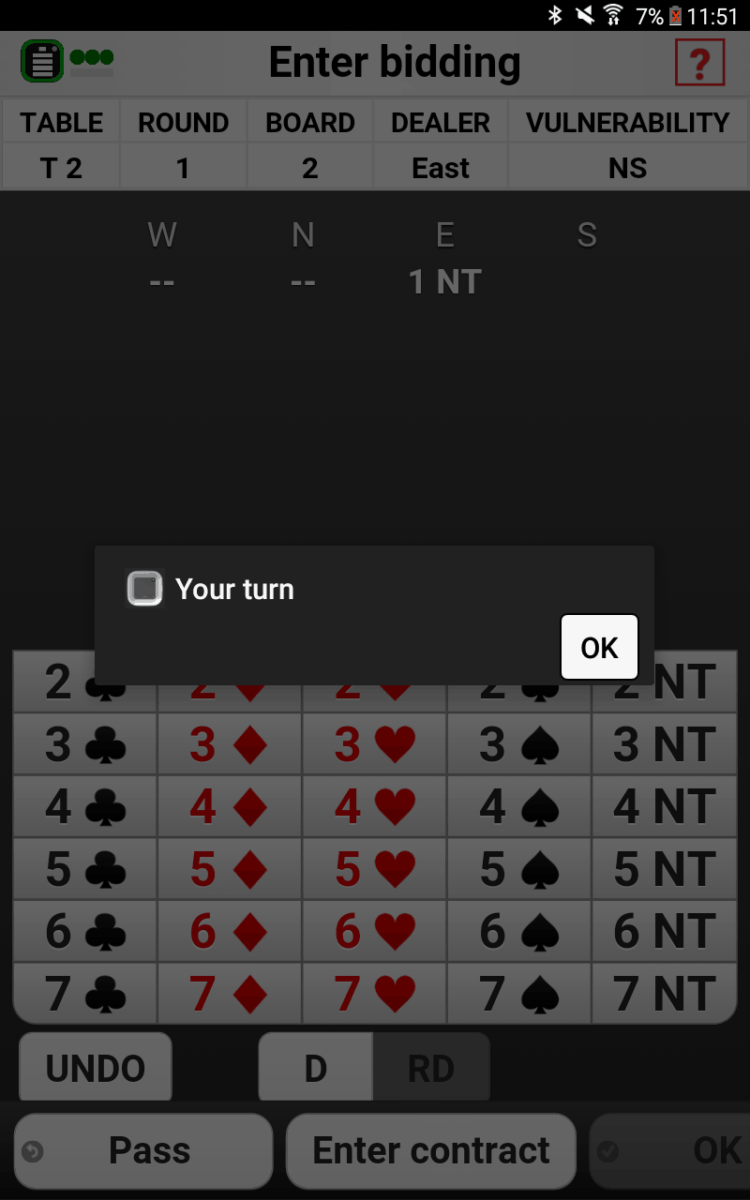Bid 5 spades
This screenshot has width=750, height=1200.
(519, 869)
